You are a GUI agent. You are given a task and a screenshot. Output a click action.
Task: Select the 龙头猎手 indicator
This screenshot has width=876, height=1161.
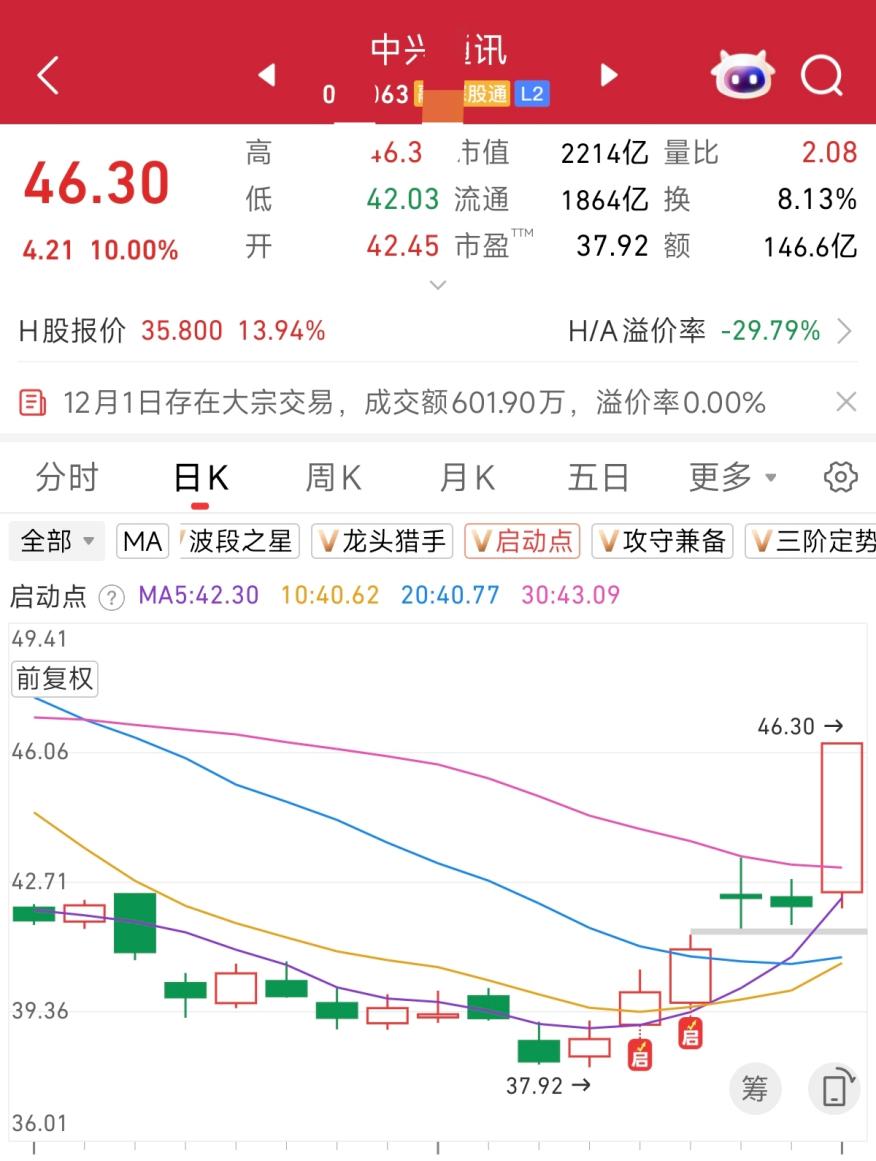380,542
